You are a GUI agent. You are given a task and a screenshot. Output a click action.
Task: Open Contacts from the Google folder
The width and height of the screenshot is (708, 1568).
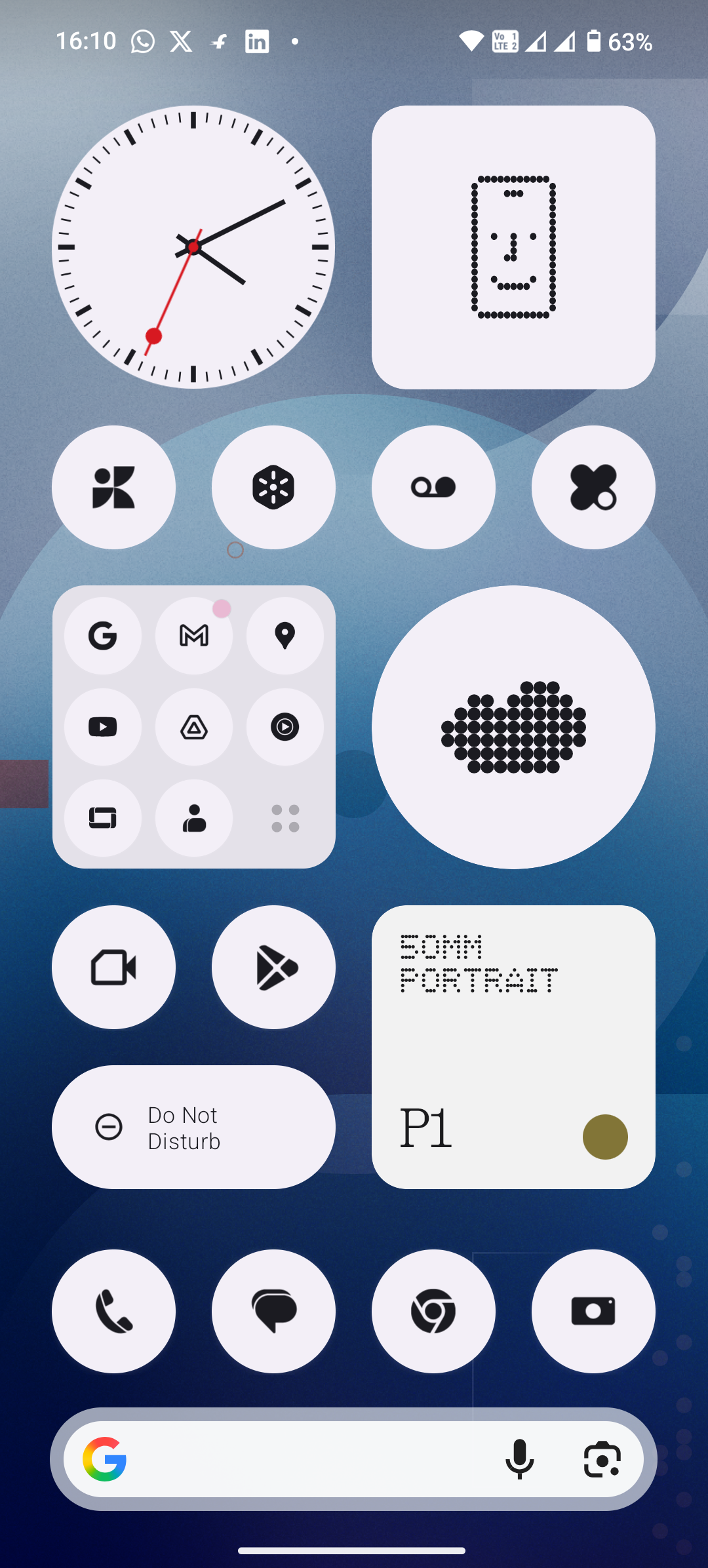click(x=194, y=817)
